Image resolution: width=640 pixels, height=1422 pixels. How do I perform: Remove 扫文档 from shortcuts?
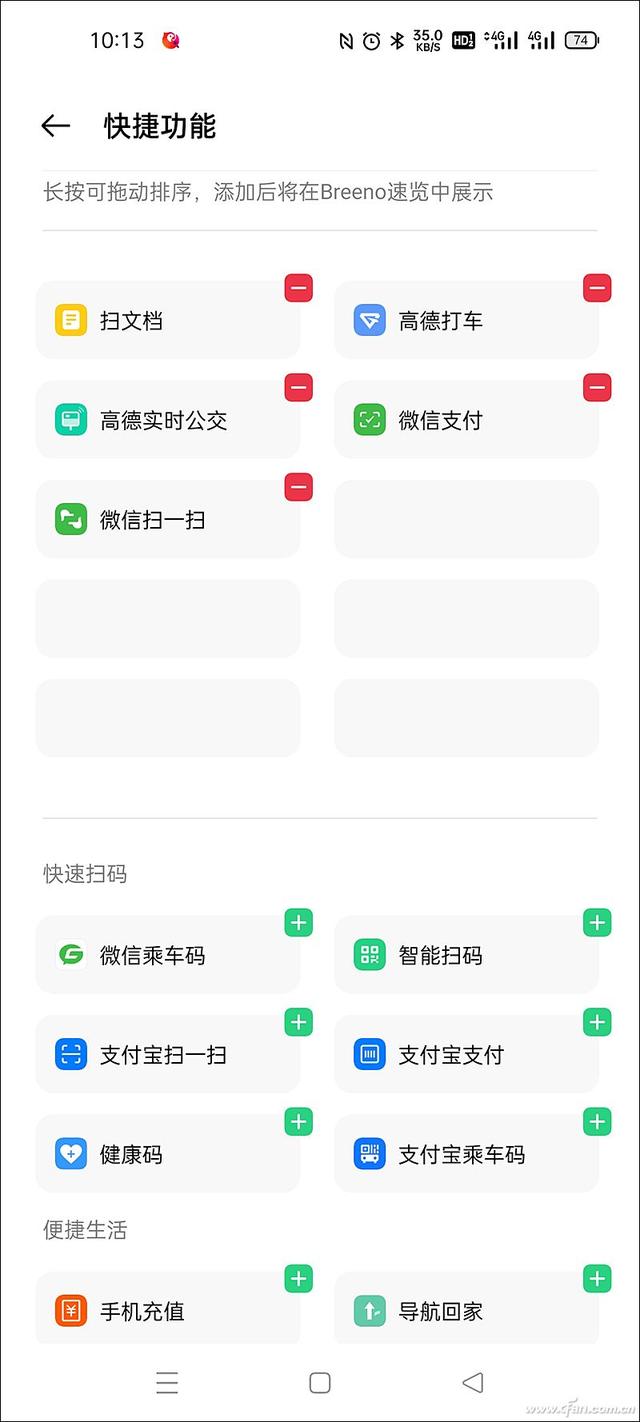tap(298, 288)
